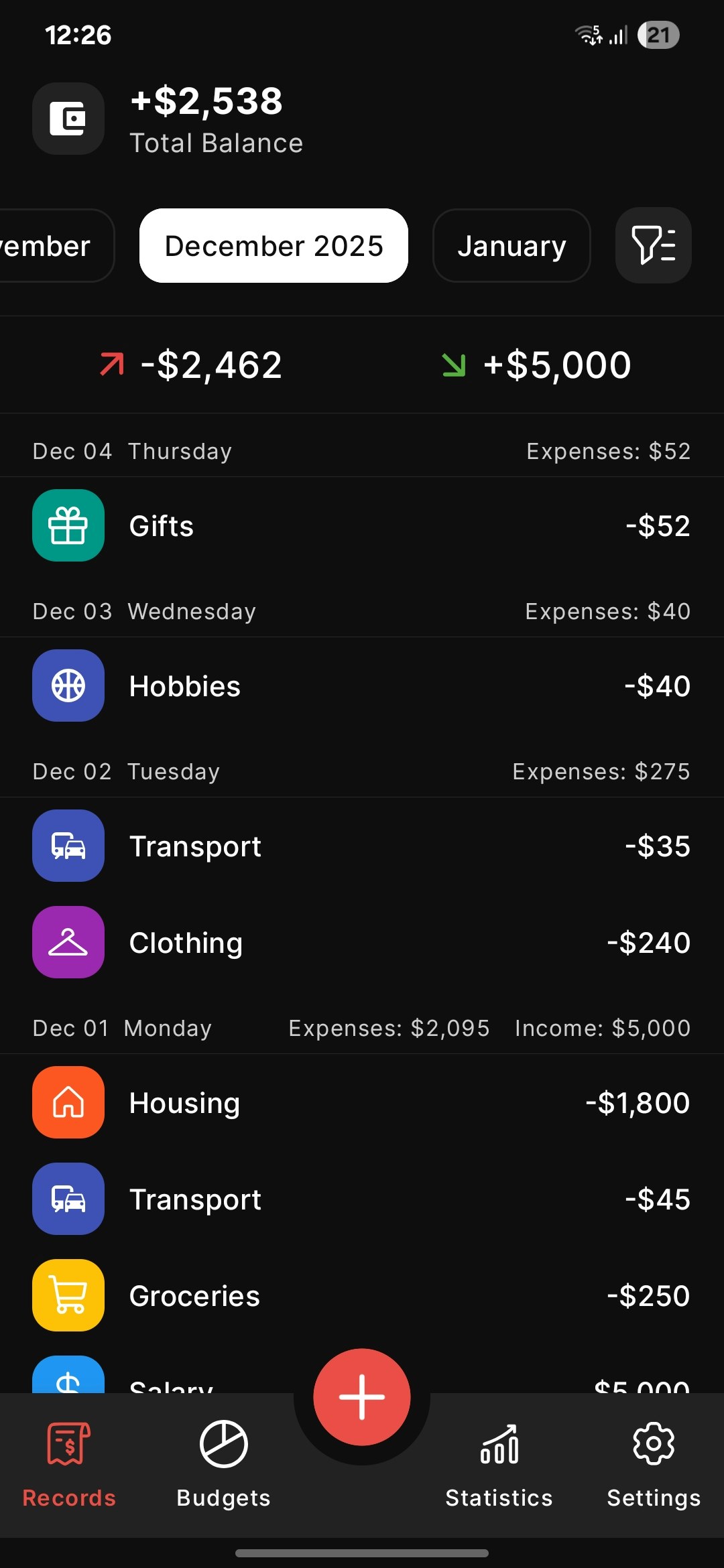Select the Groceries shopping cart icon
This screenshot has height=1568, width=724.
[x=68, y=1295]
